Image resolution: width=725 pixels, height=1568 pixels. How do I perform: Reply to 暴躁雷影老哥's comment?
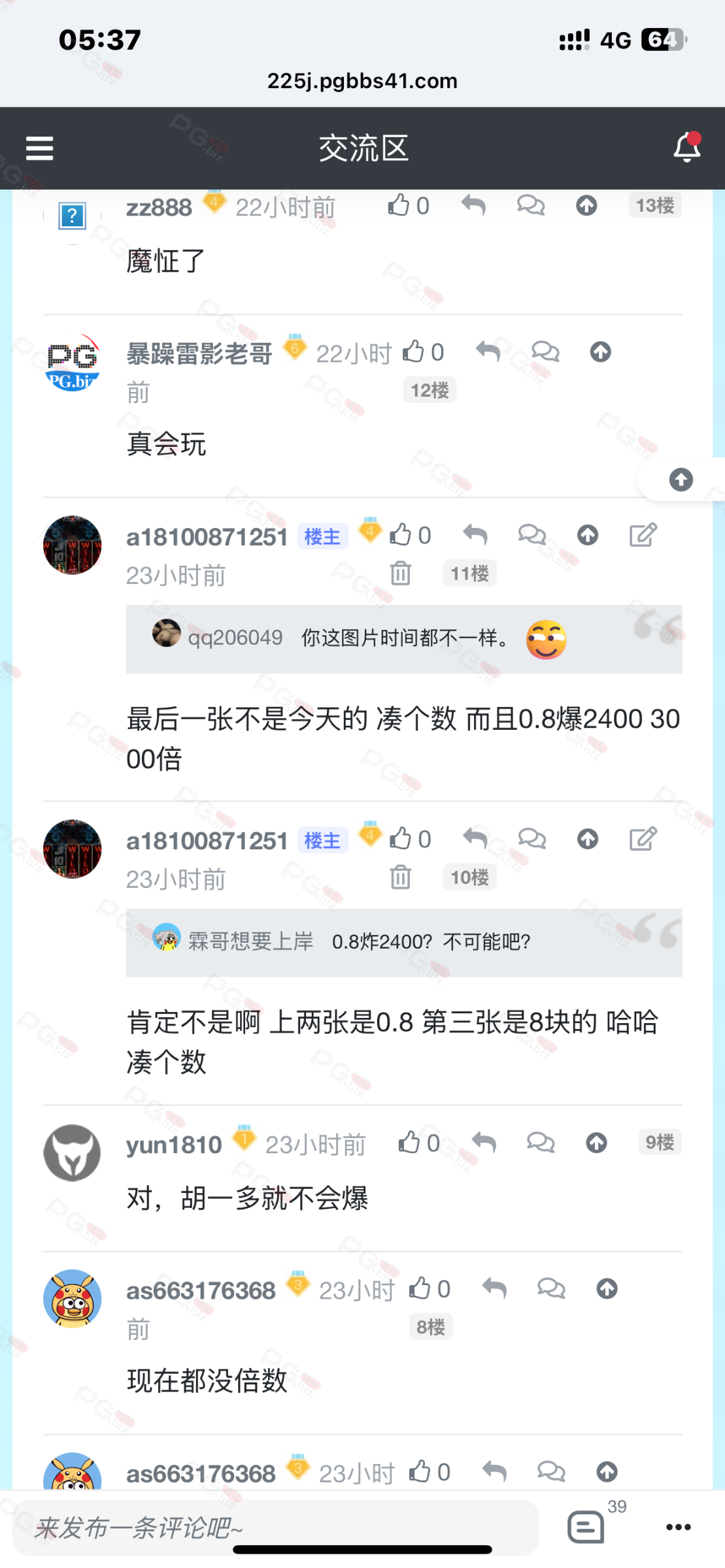[488, 351]
